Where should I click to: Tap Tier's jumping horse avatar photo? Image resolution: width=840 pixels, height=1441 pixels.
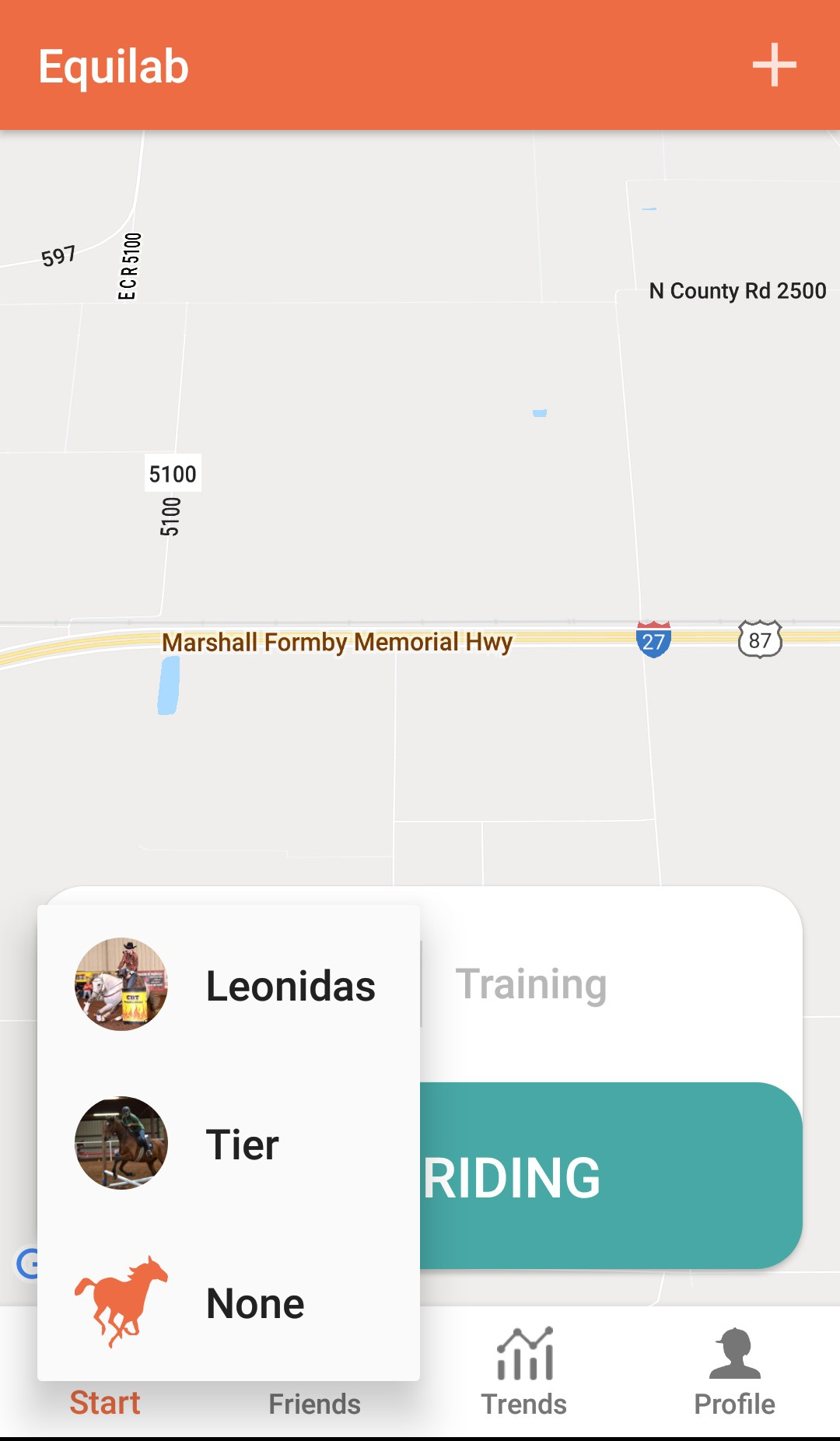121,1144
